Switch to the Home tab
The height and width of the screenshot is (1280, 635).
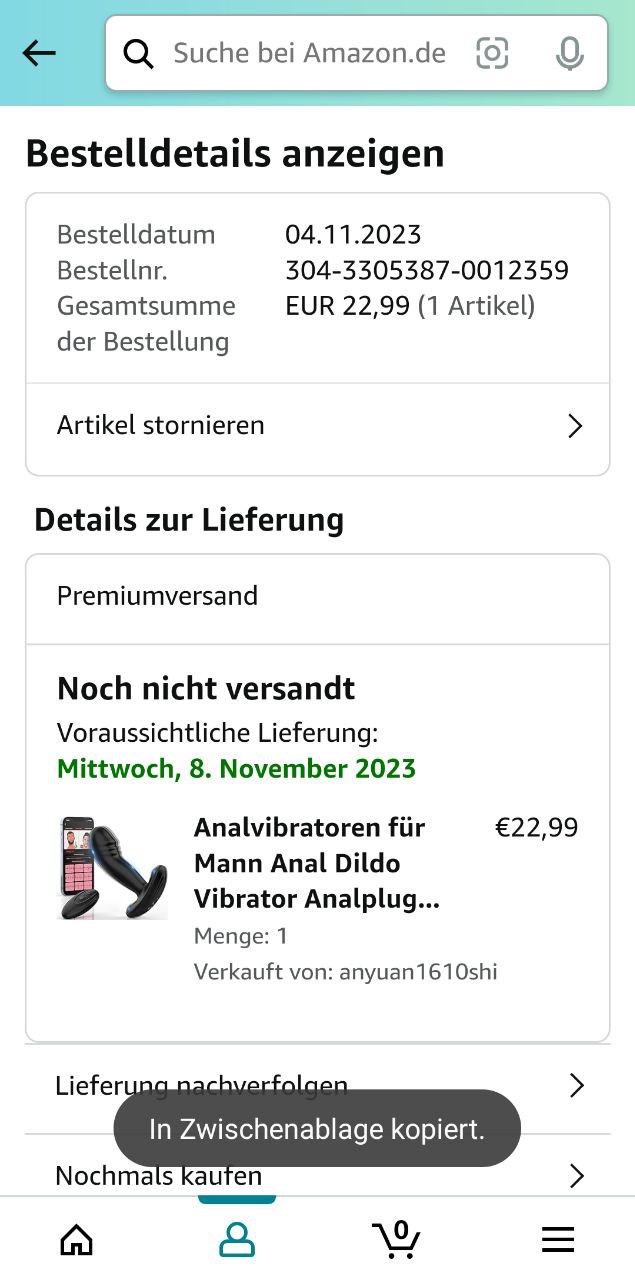[77, 1240]
